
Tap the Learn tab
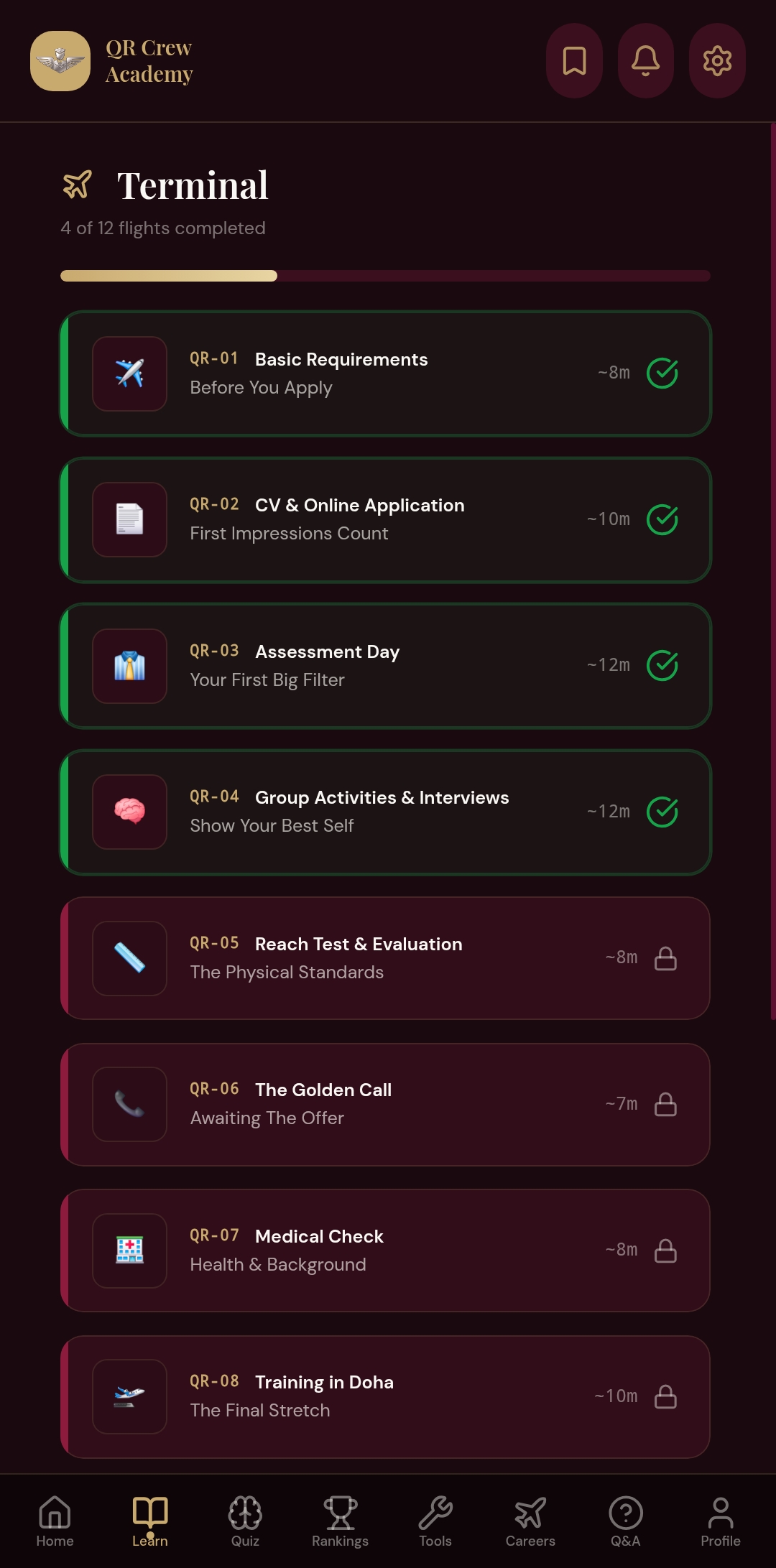(150, 1521)
